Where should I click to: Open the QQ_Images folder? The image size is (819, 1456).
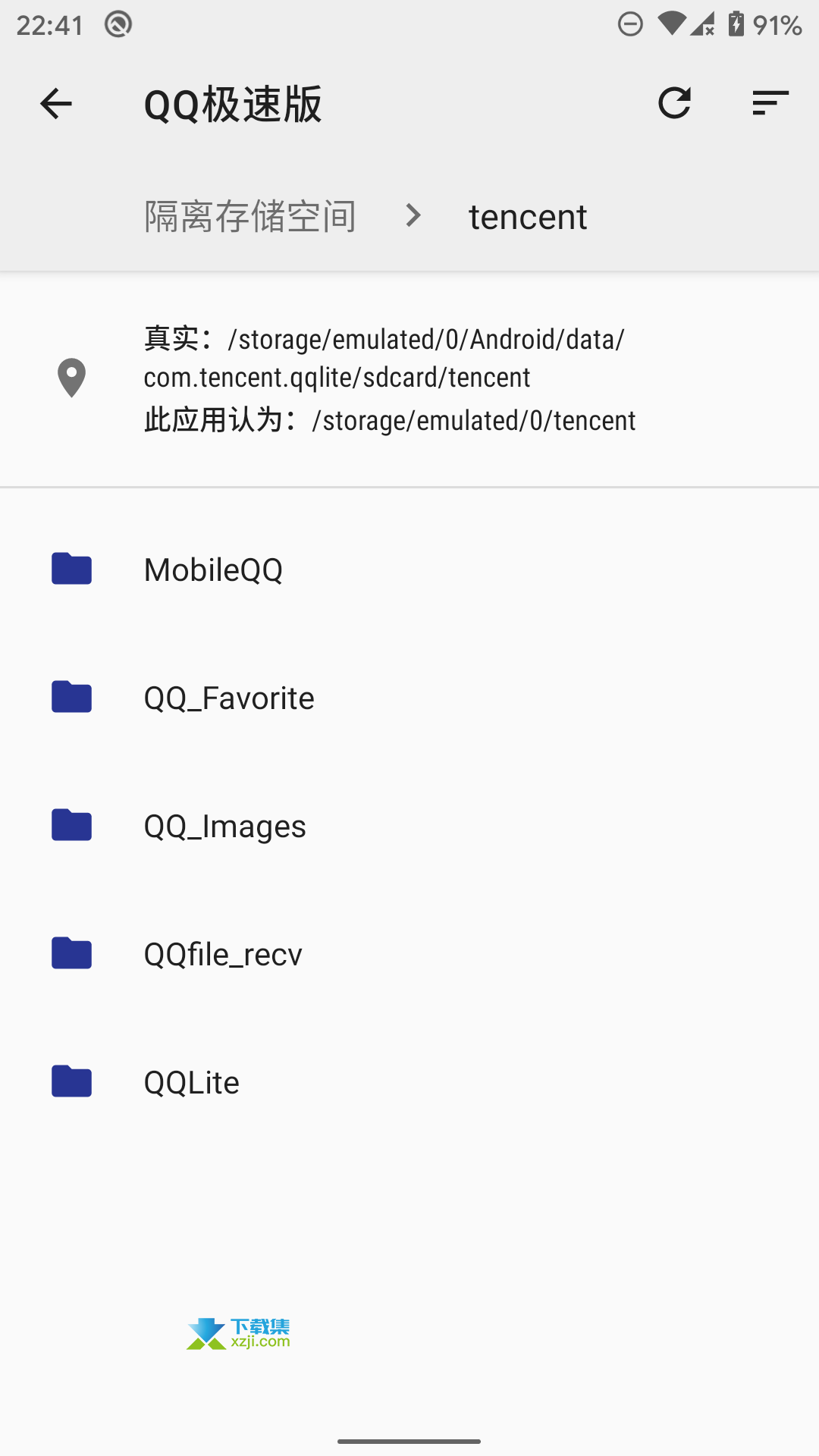(409, 826)
